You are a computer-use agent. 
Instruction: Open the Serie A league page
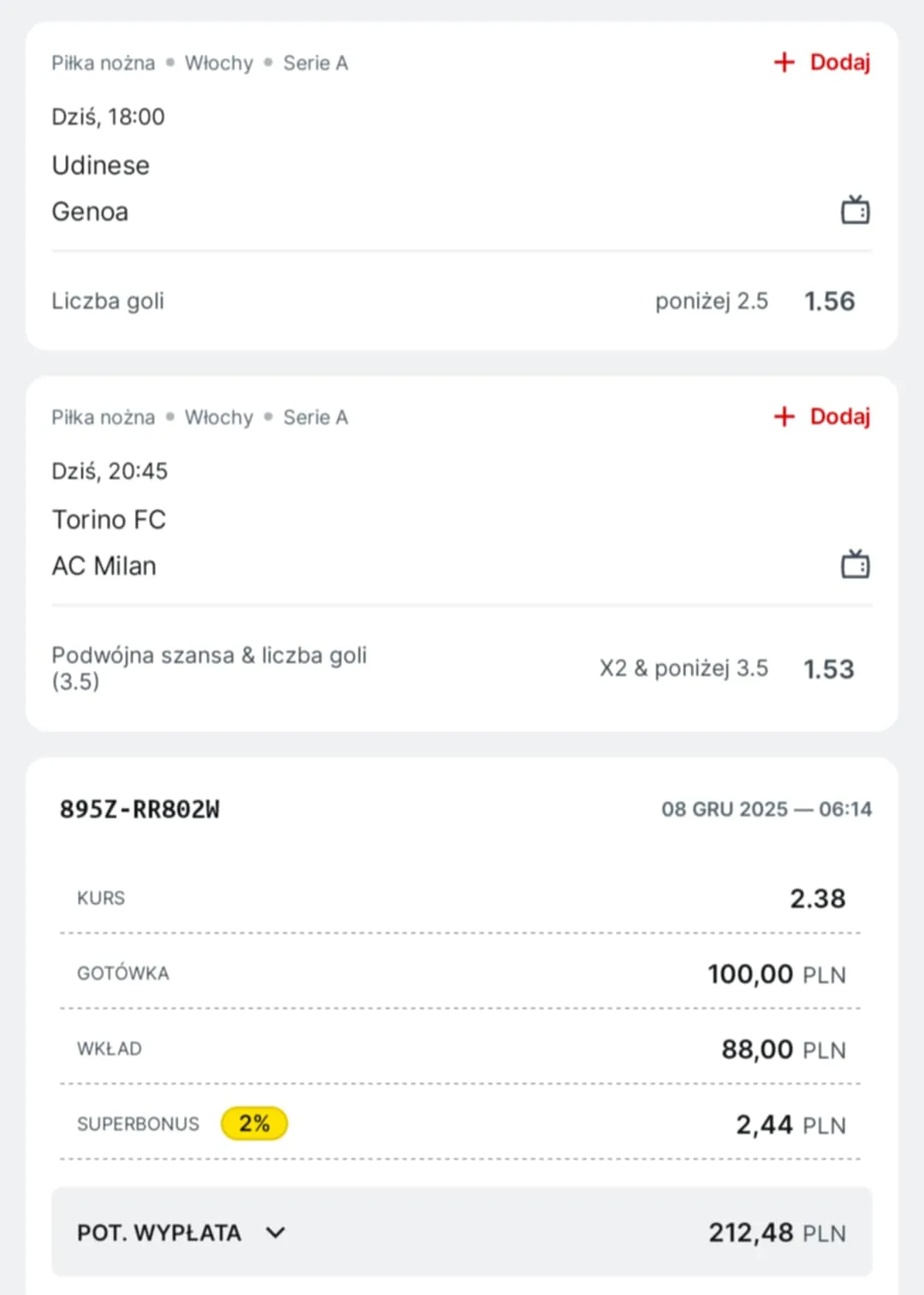(316, 62)
